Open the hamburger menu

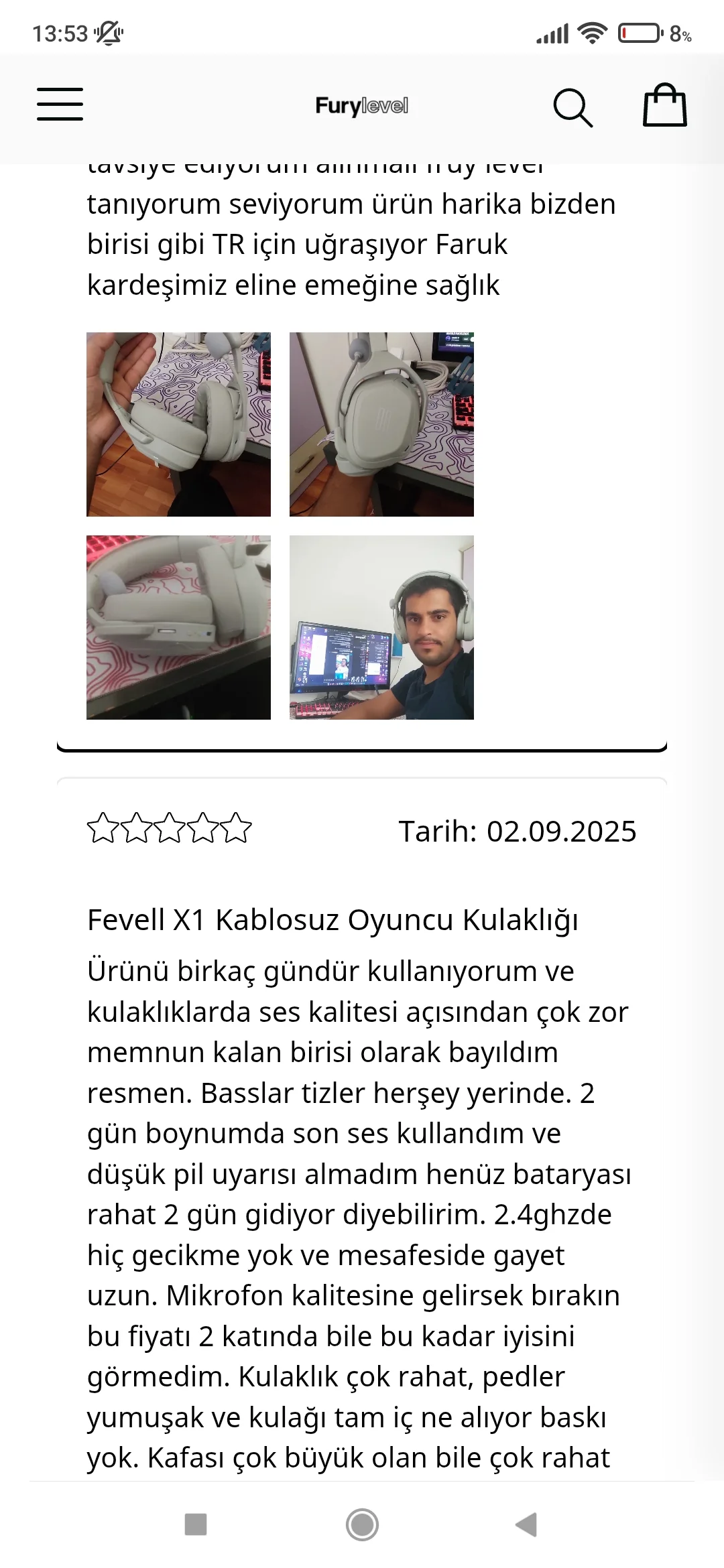click(60, 105)
